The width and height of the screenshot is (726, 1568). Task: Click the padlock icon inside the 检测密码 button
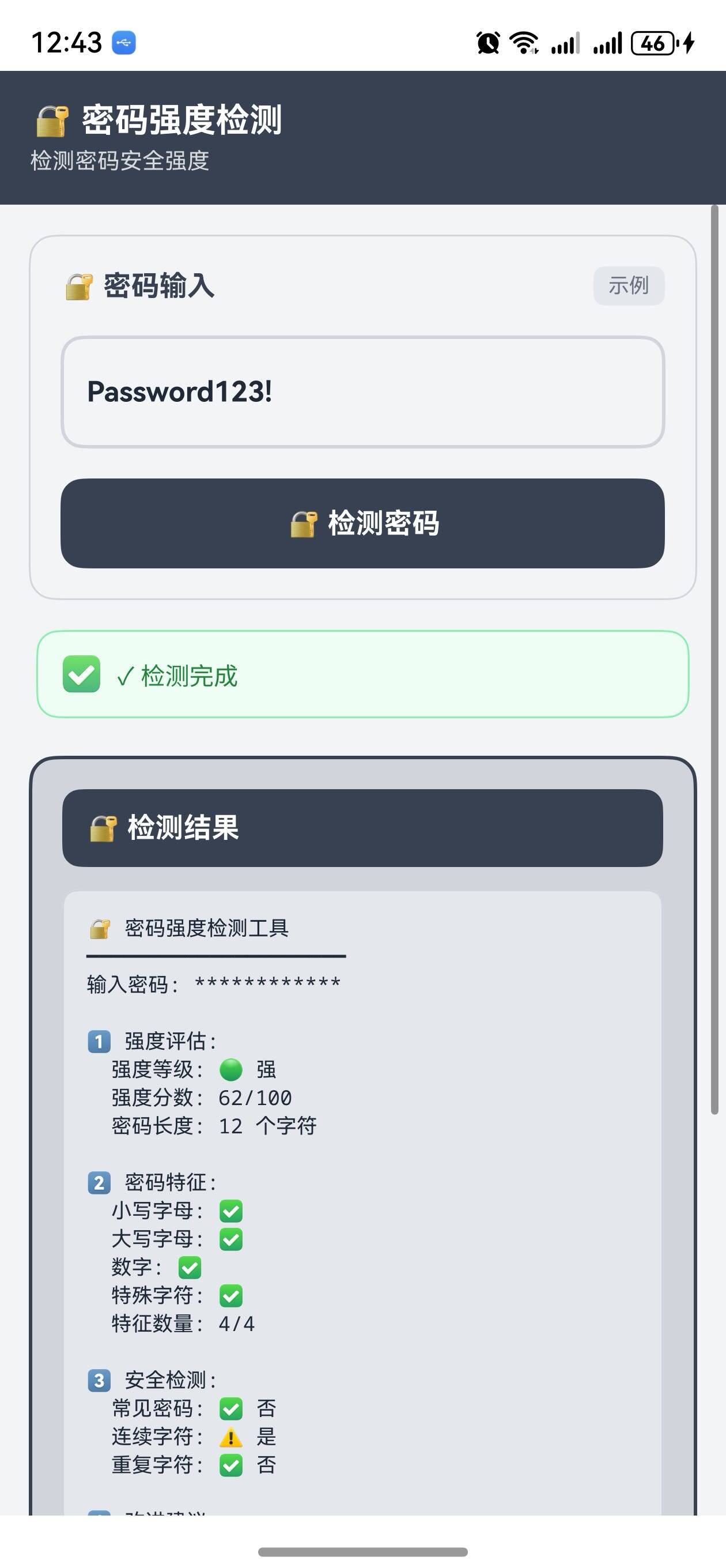[x=304, y=524]
